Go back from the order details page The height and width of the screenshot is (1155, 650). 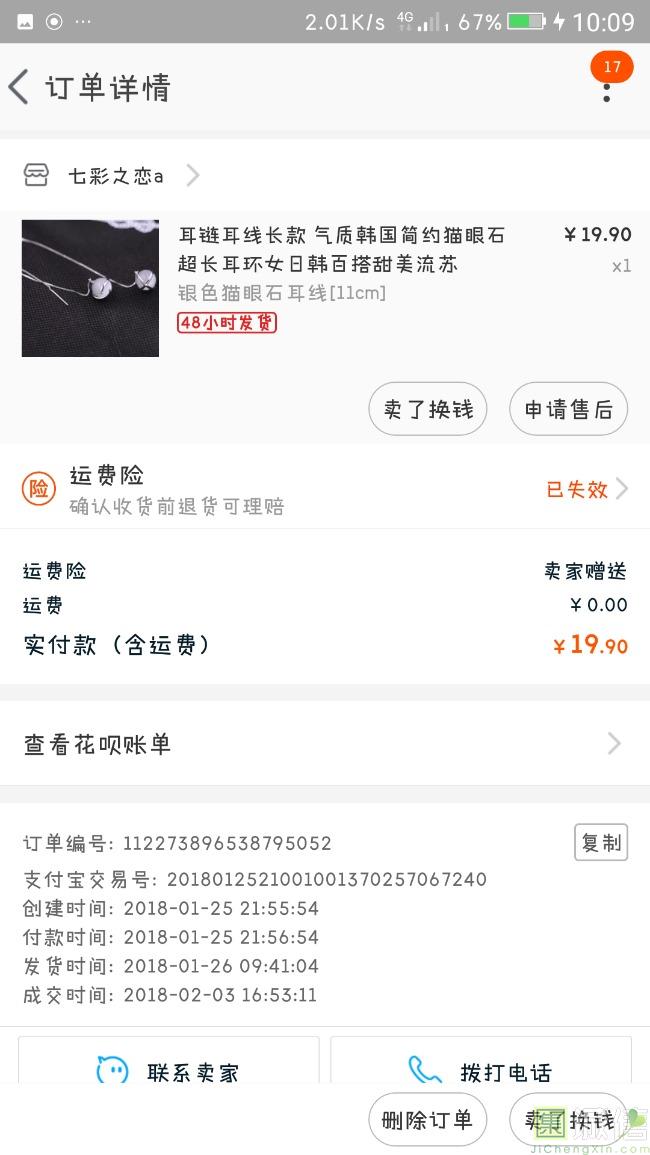coord(19,88)
